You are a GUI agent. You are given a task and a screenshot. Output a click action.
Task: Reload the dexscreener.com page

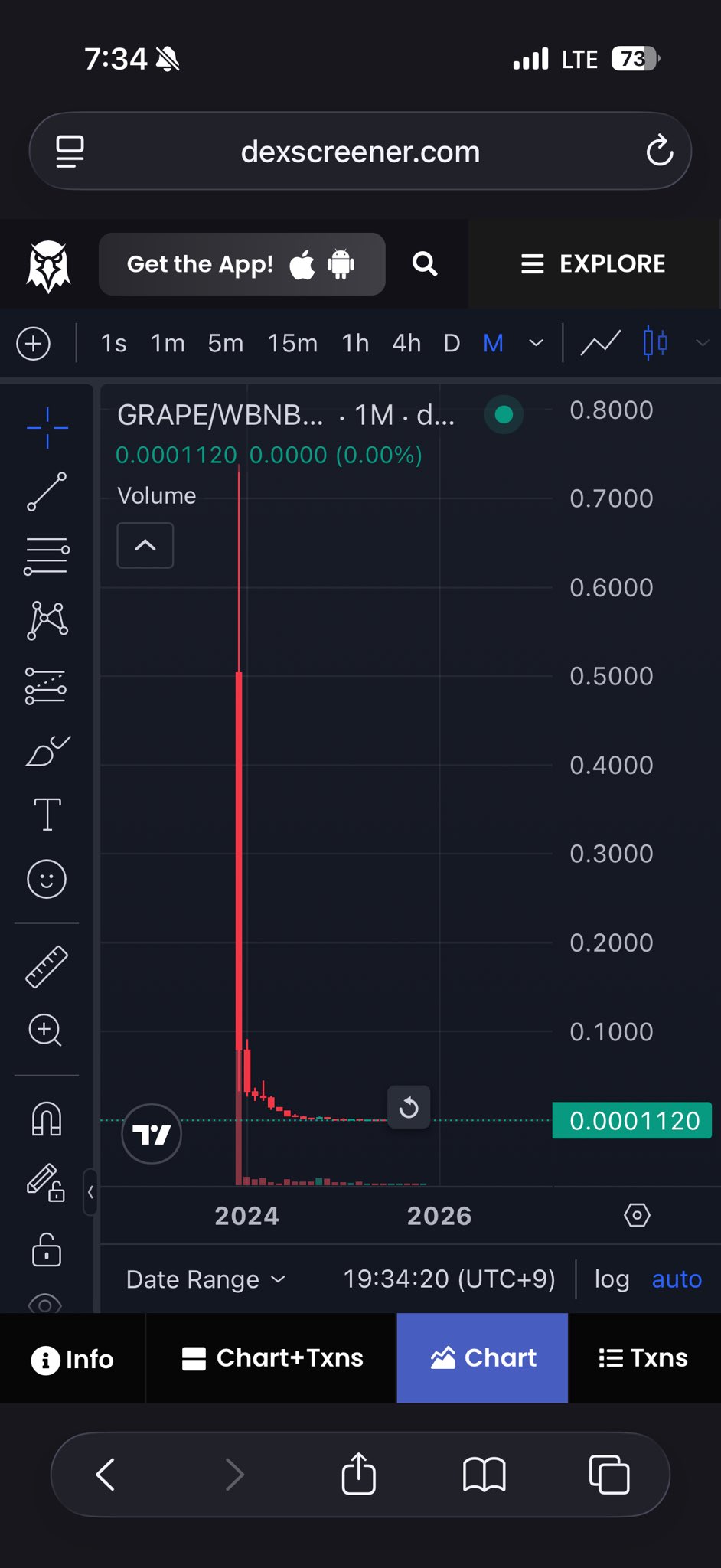coord(659,151)
